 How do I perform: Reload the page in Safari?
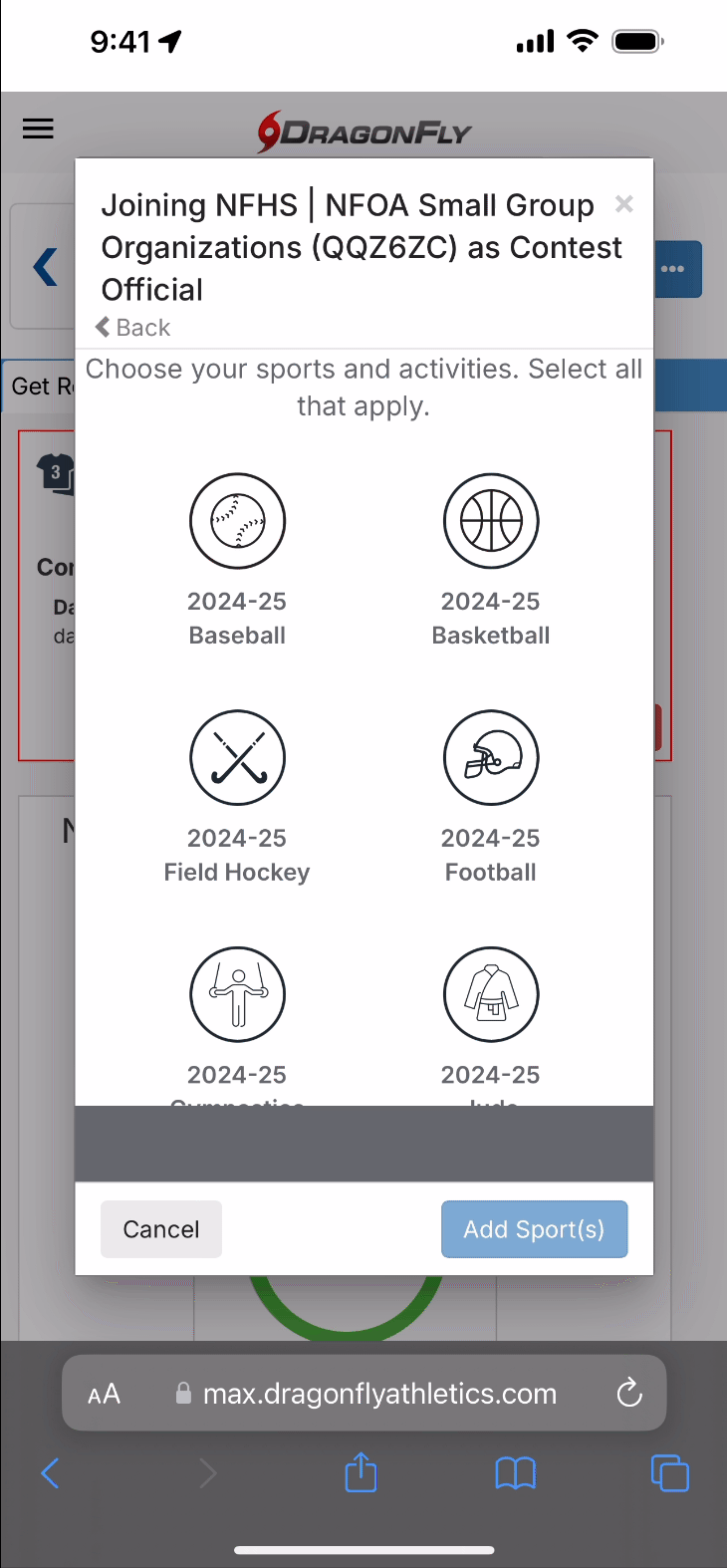coord(629,1393)
